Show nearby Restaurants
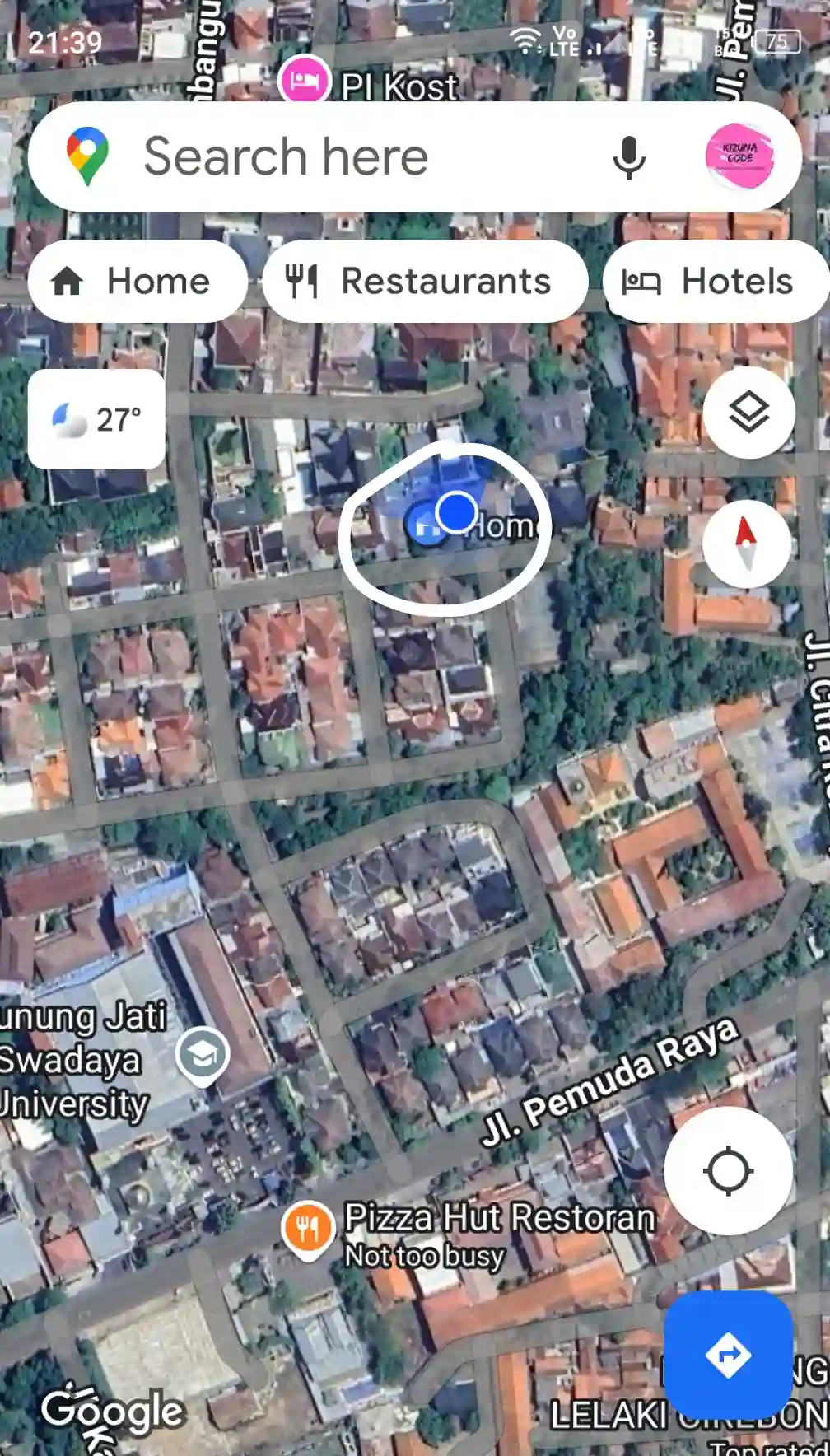 pyautogui.click(x=425, y=282)
